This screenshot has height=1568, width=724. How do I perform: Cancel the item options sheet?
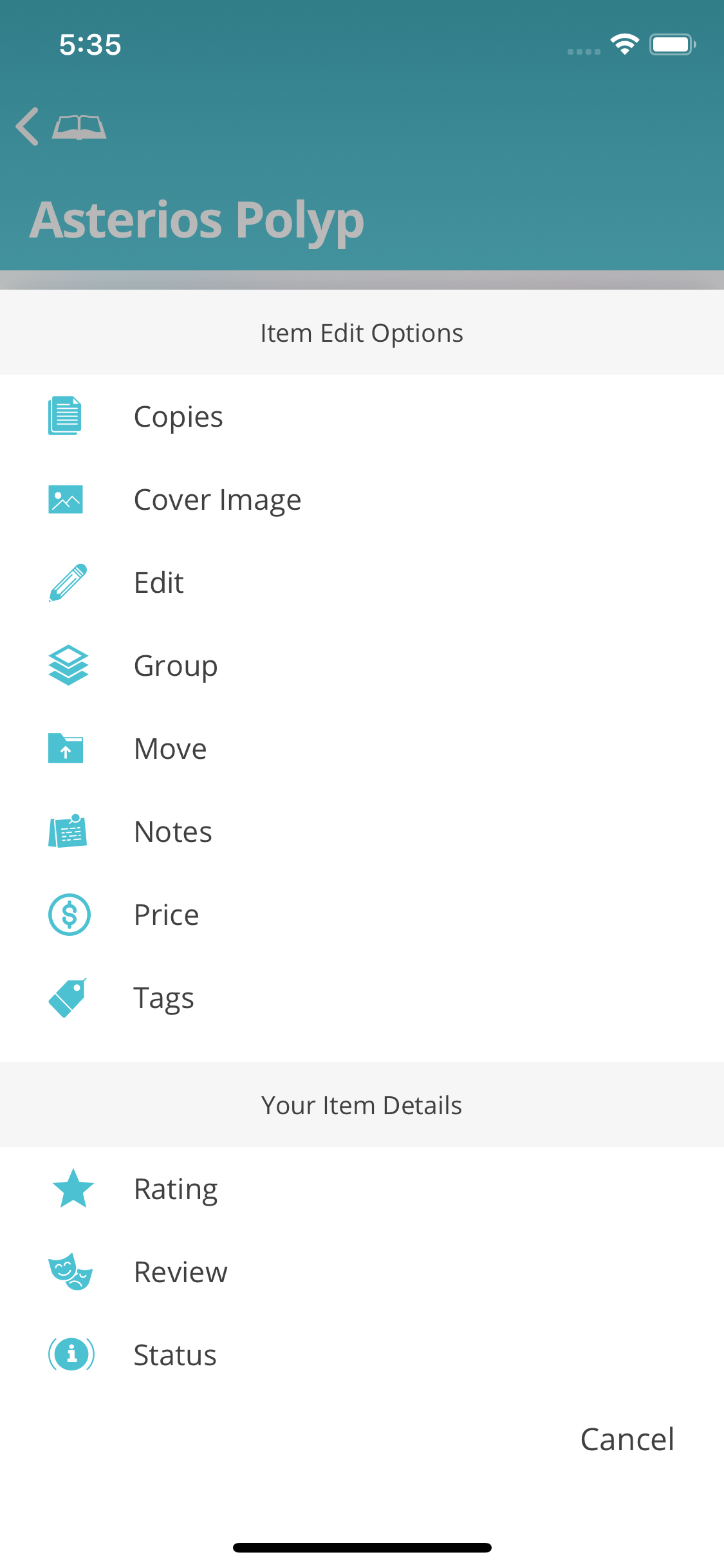[627, 1439]
